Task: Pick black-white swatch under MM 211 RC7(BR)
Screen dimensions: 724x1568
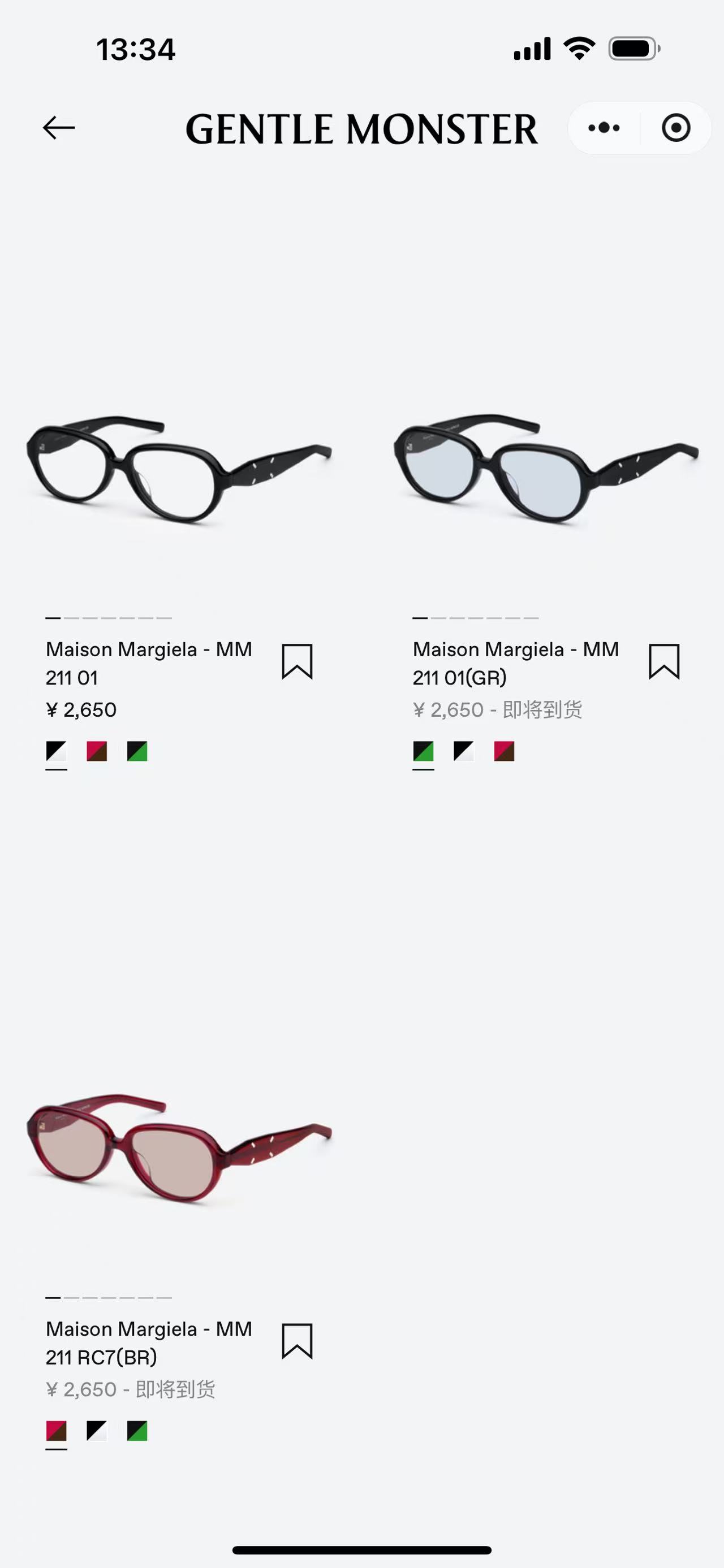Action: (97, 1431)
